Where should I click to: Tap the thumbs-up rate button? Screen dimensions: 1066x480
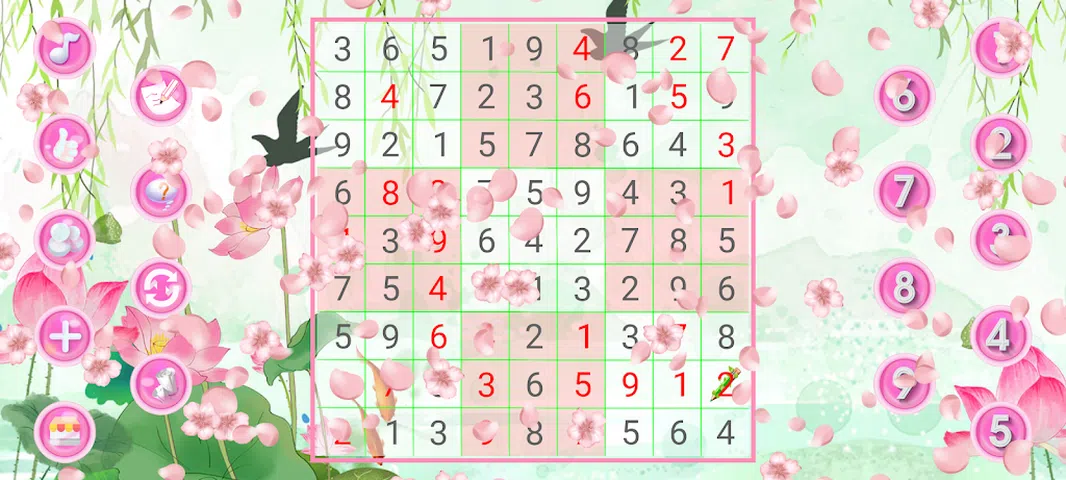click(x=65, y=142)
